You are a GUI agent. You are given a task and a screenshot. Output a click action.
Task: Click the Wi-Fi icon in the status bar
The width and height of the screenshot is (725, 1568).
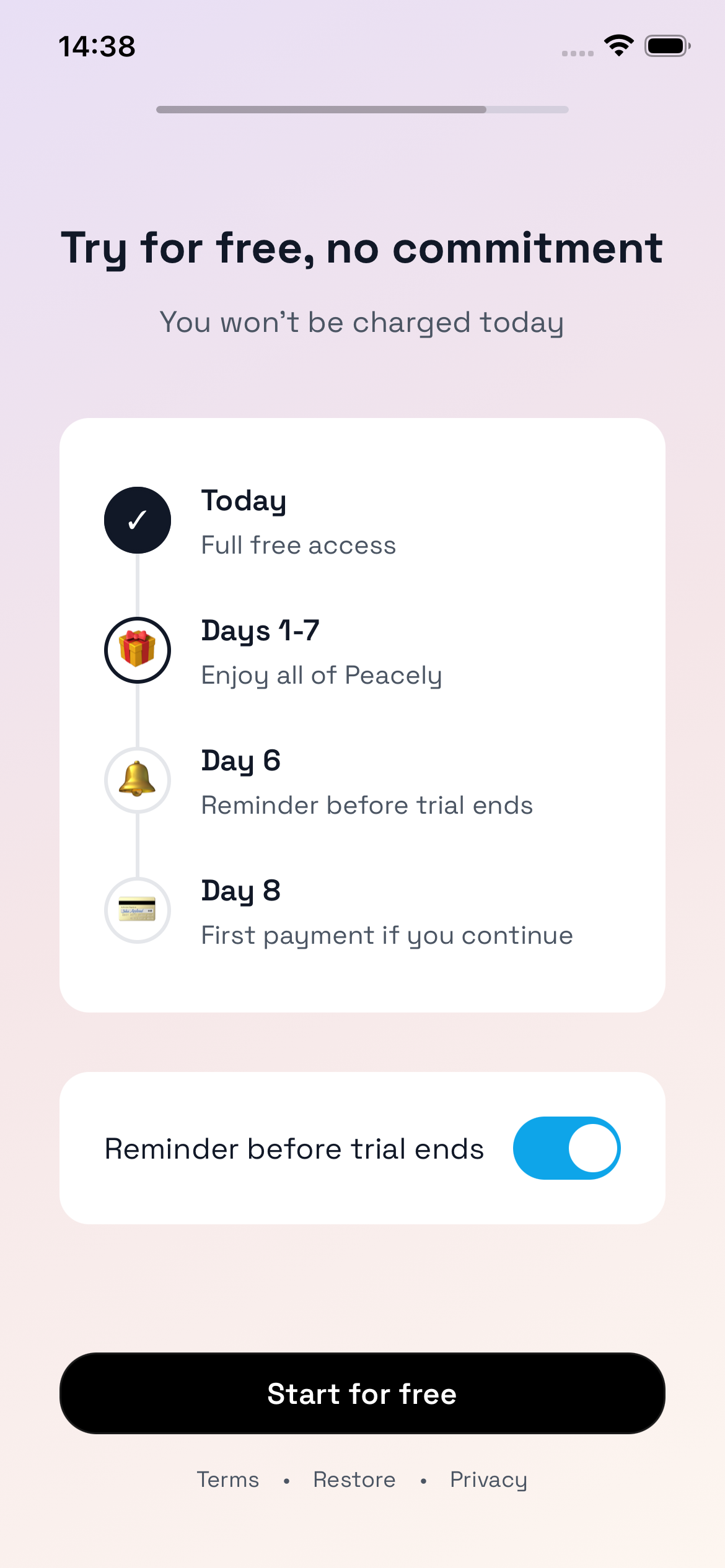point(618,45)
